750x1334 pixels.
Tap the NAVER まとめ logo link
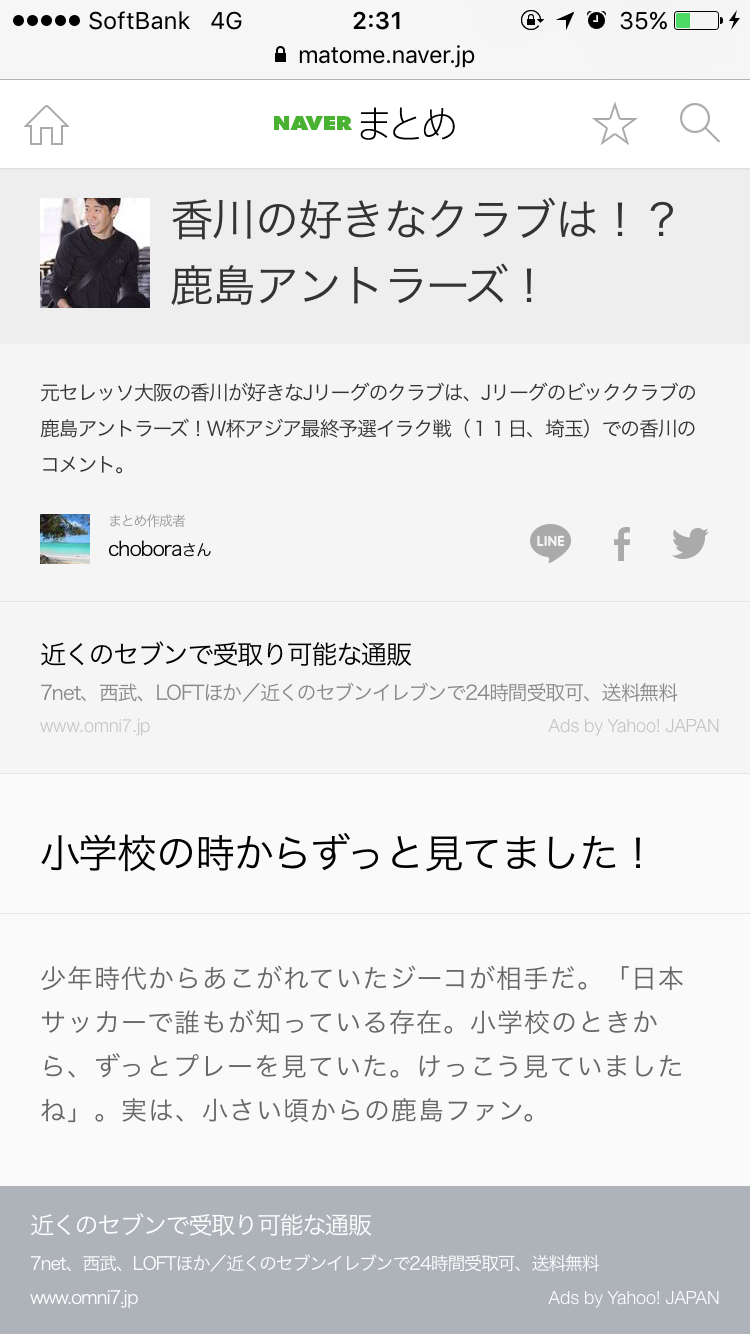(365, 124)
